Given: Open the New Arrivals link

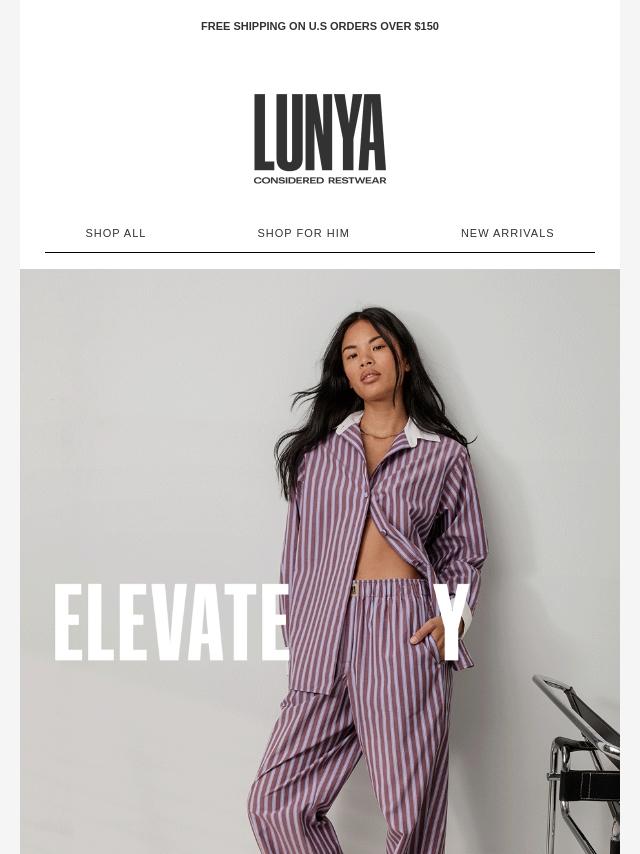Looking at the screenshot, I should point(507,233).
